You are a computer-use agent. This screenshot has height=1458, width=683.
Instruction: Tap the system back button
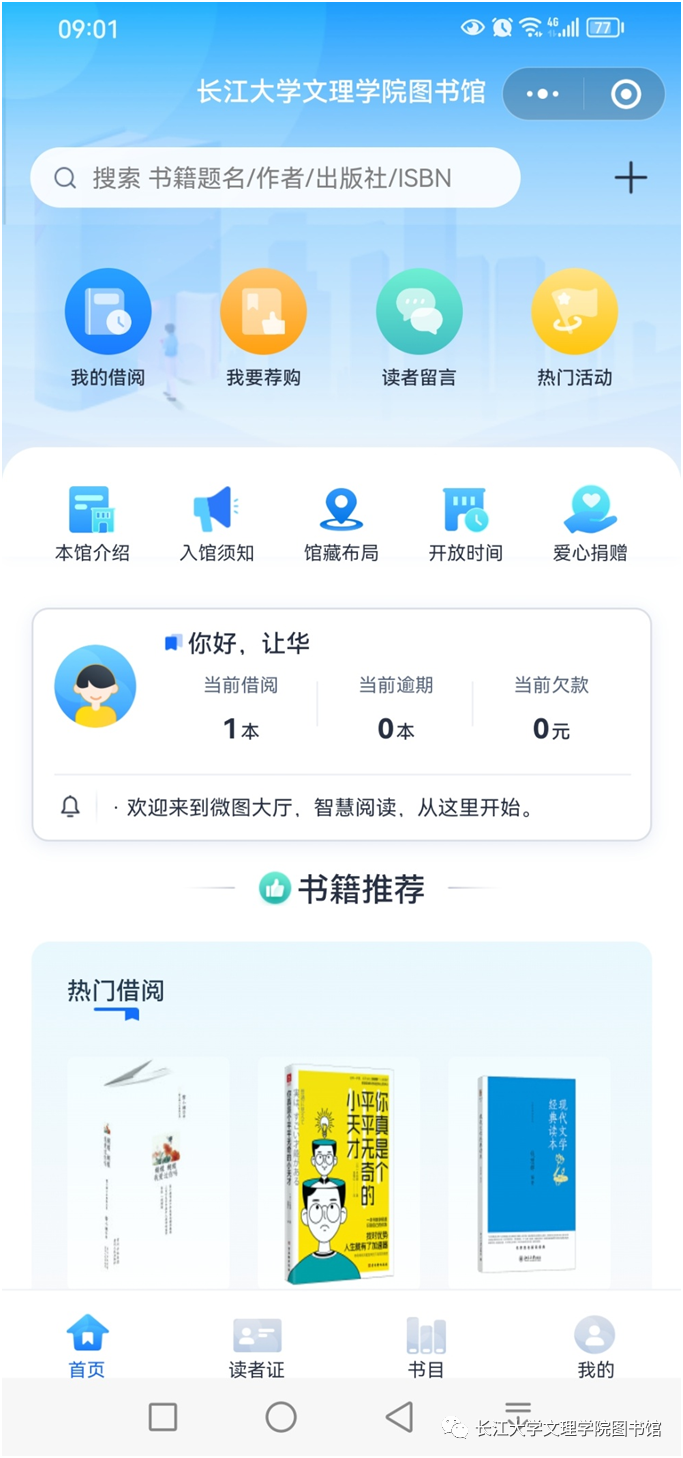399,1416
